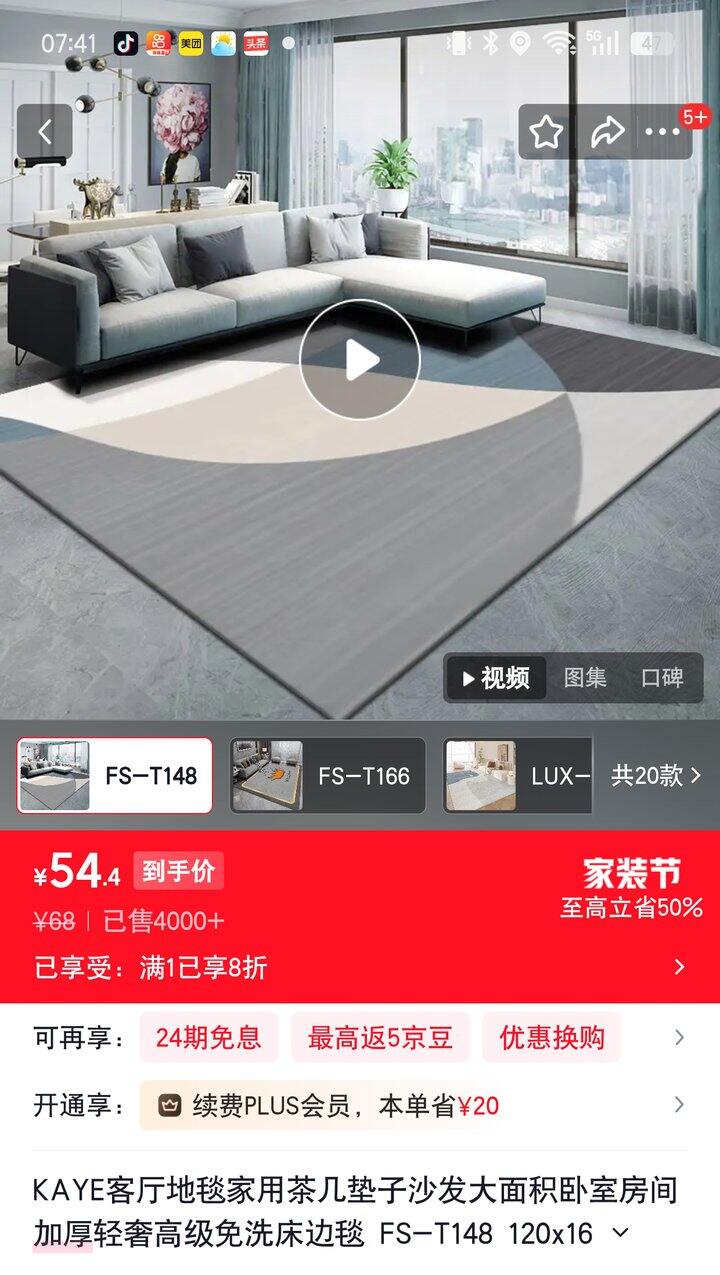Open the 优惠换购 offer chip
Screen dimensions: 720x1275
pyautogui.click(x=552, y=1038)
